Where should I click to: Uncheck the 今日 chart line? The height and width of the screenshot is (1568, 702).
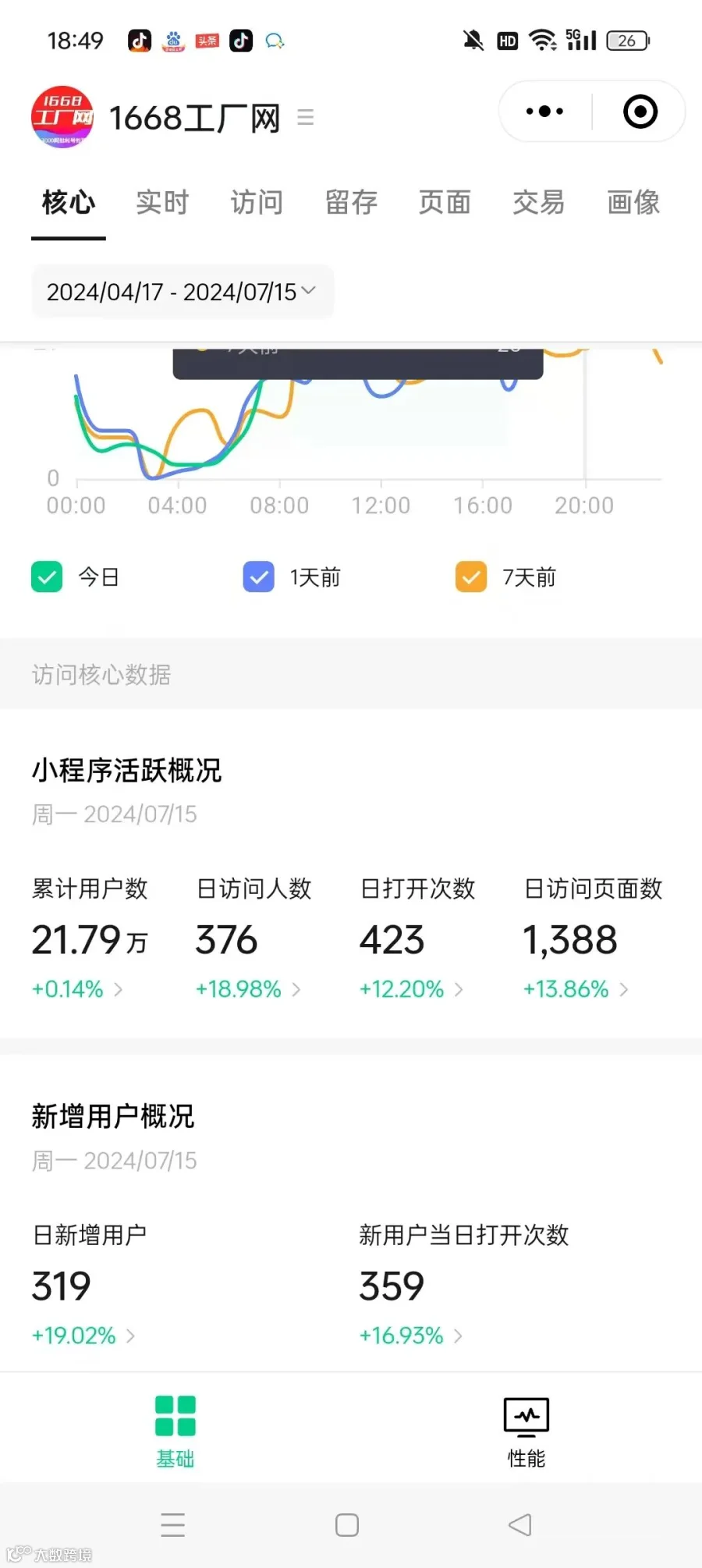point(47,577)
